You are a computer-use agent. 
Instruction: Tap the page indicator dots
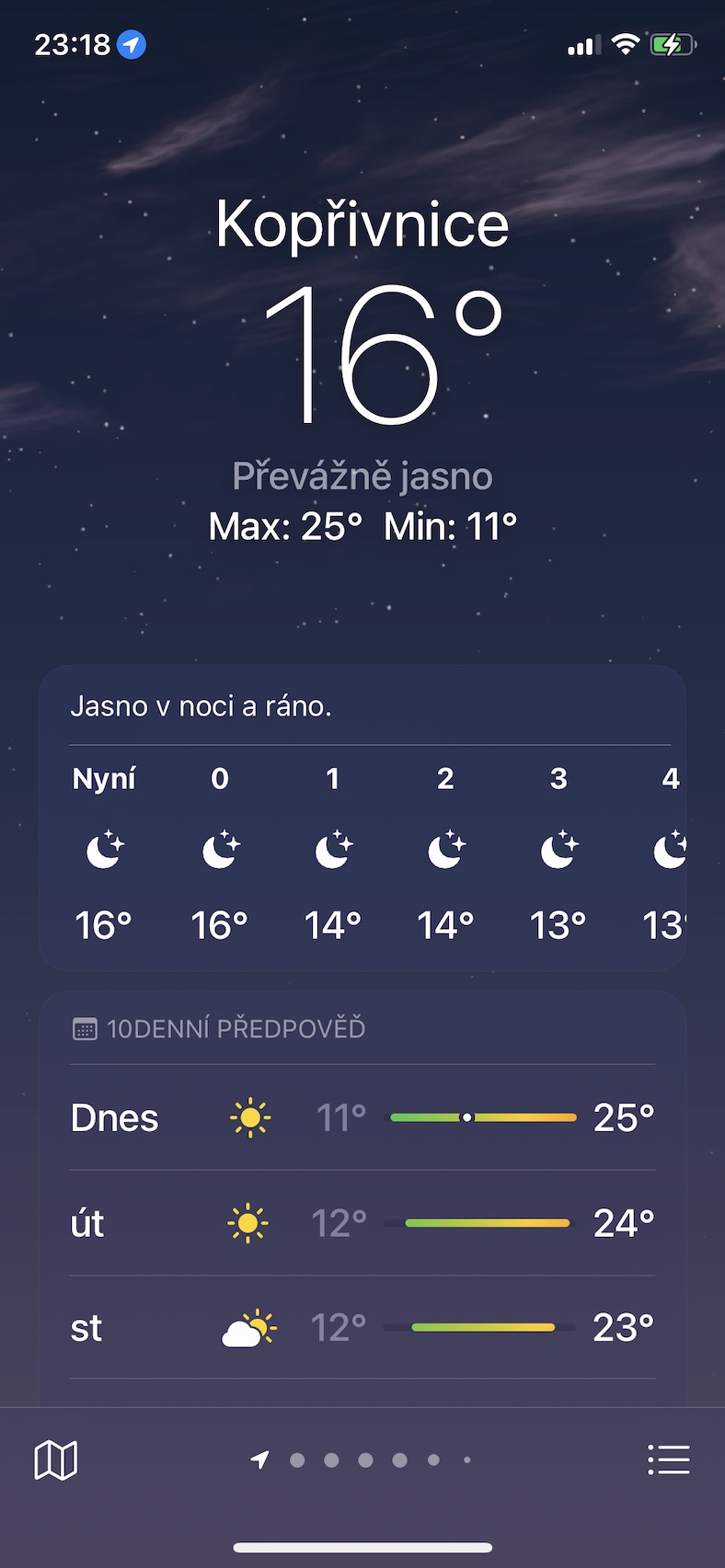(x=362, y=1459)
